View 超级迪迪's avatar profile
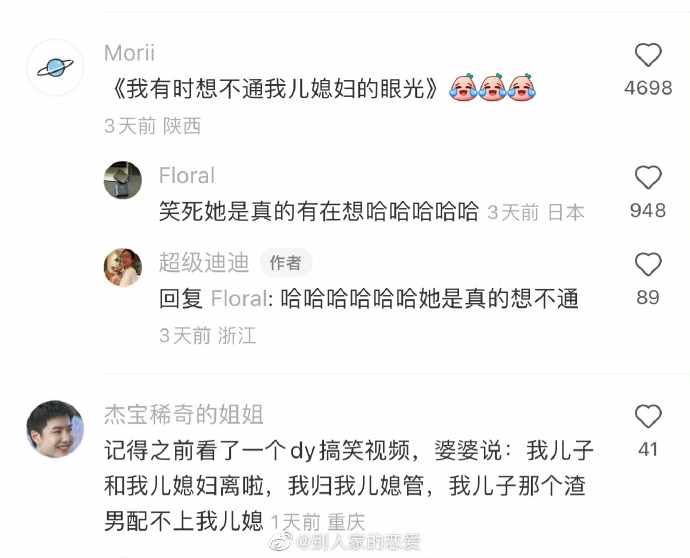 [x=123, y=266]
